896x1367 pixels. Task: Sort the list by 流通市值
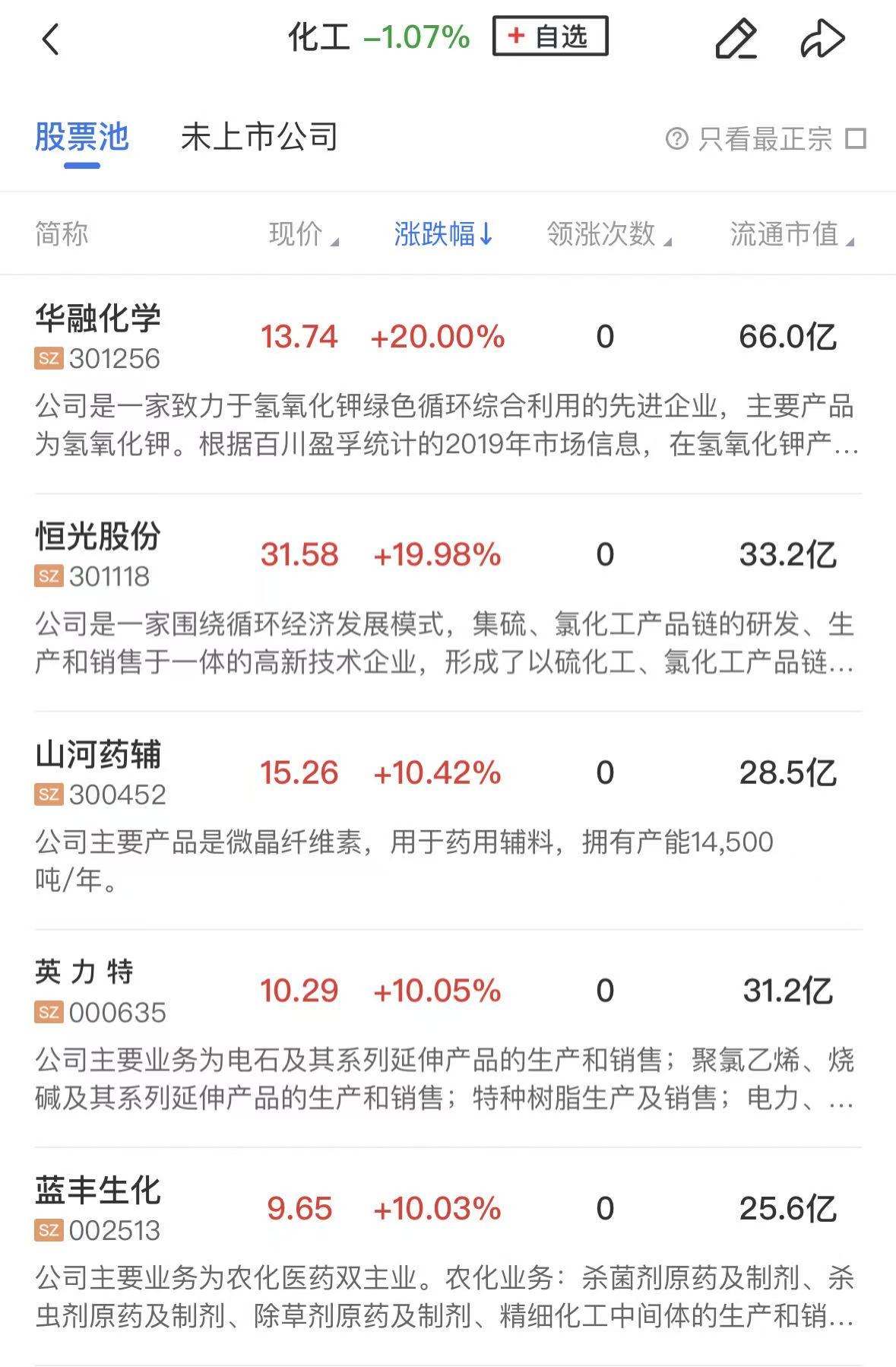(791, 234)
